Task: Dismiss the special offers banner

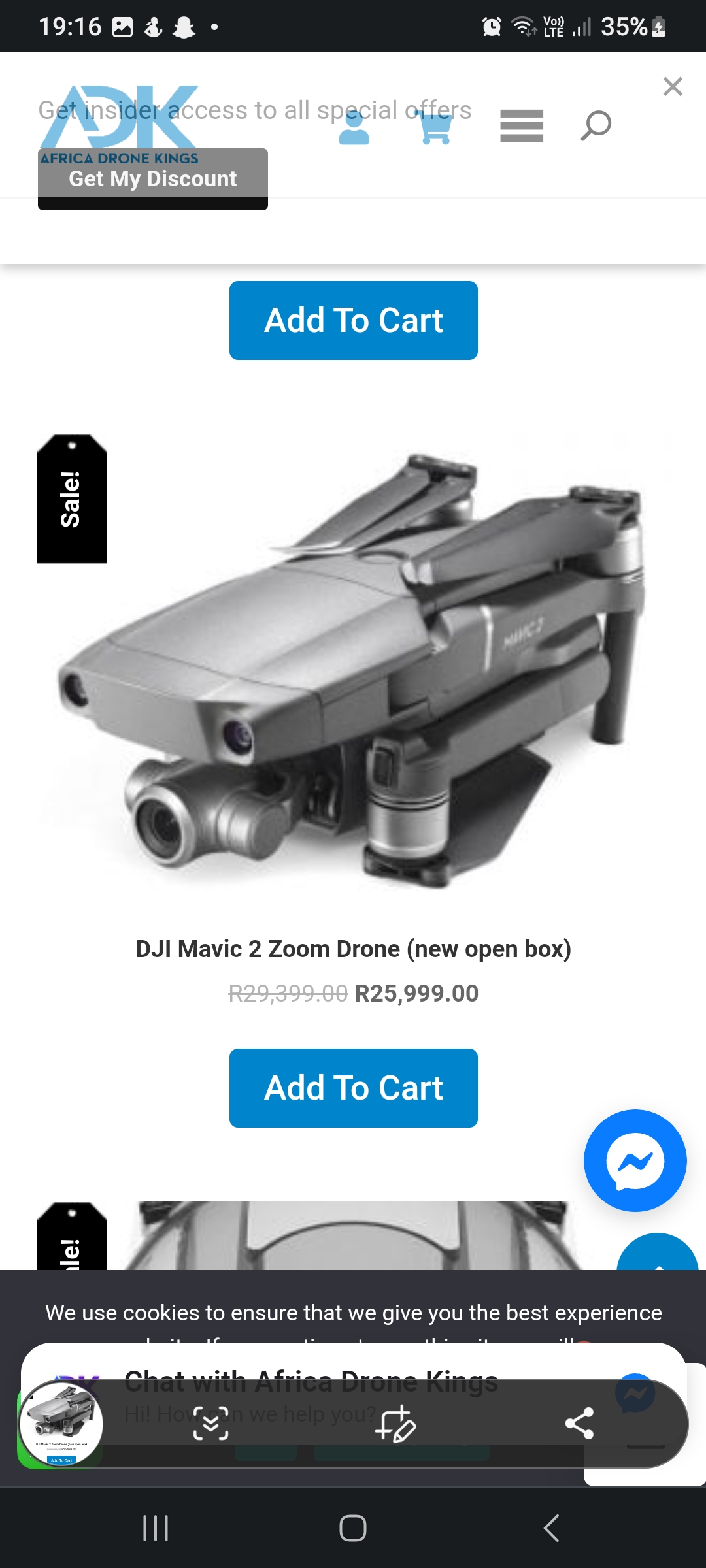Action: click(x=672, y=86)
